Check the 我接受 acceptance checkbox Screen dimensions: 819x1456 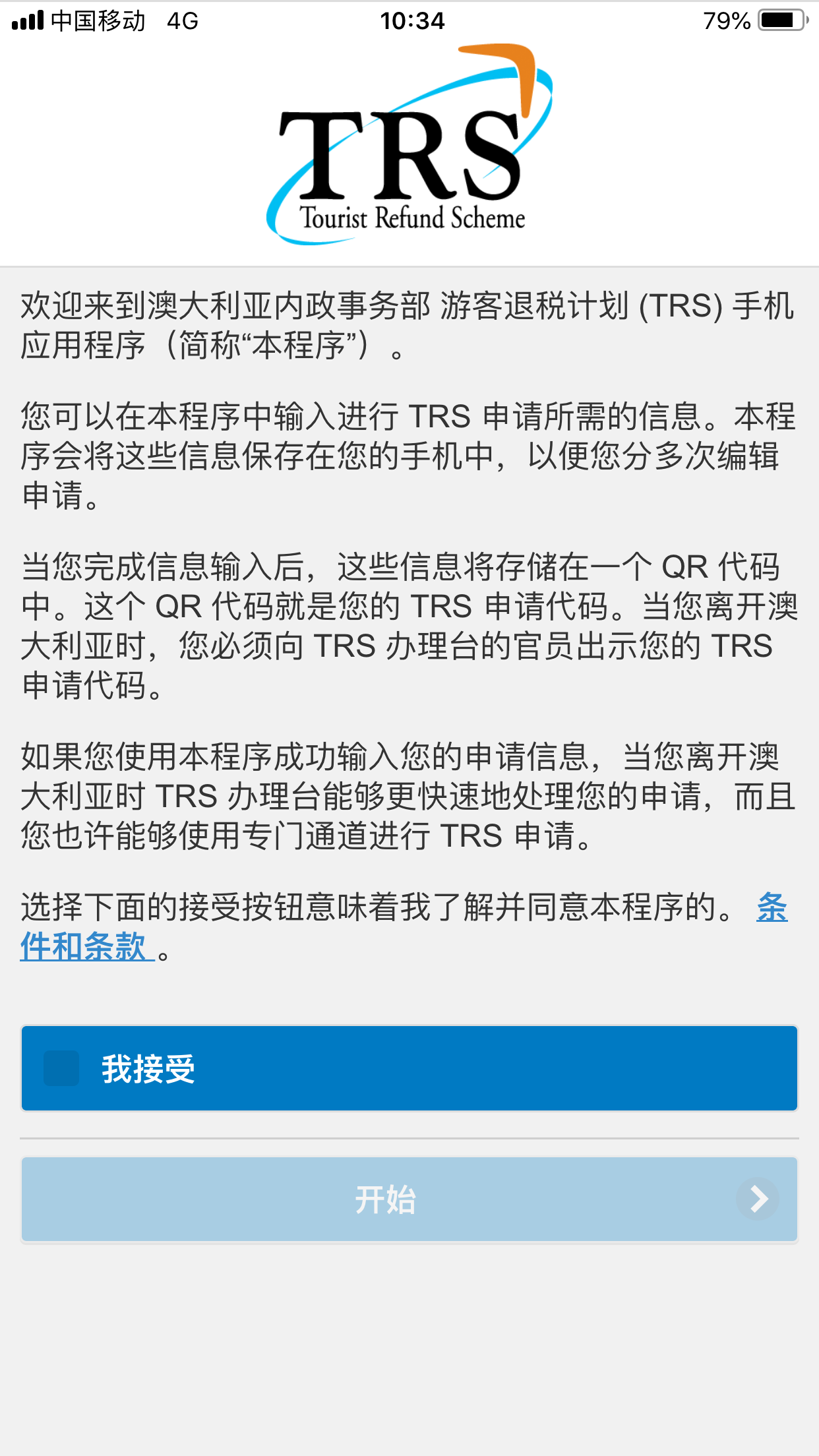click(61, 1068)
